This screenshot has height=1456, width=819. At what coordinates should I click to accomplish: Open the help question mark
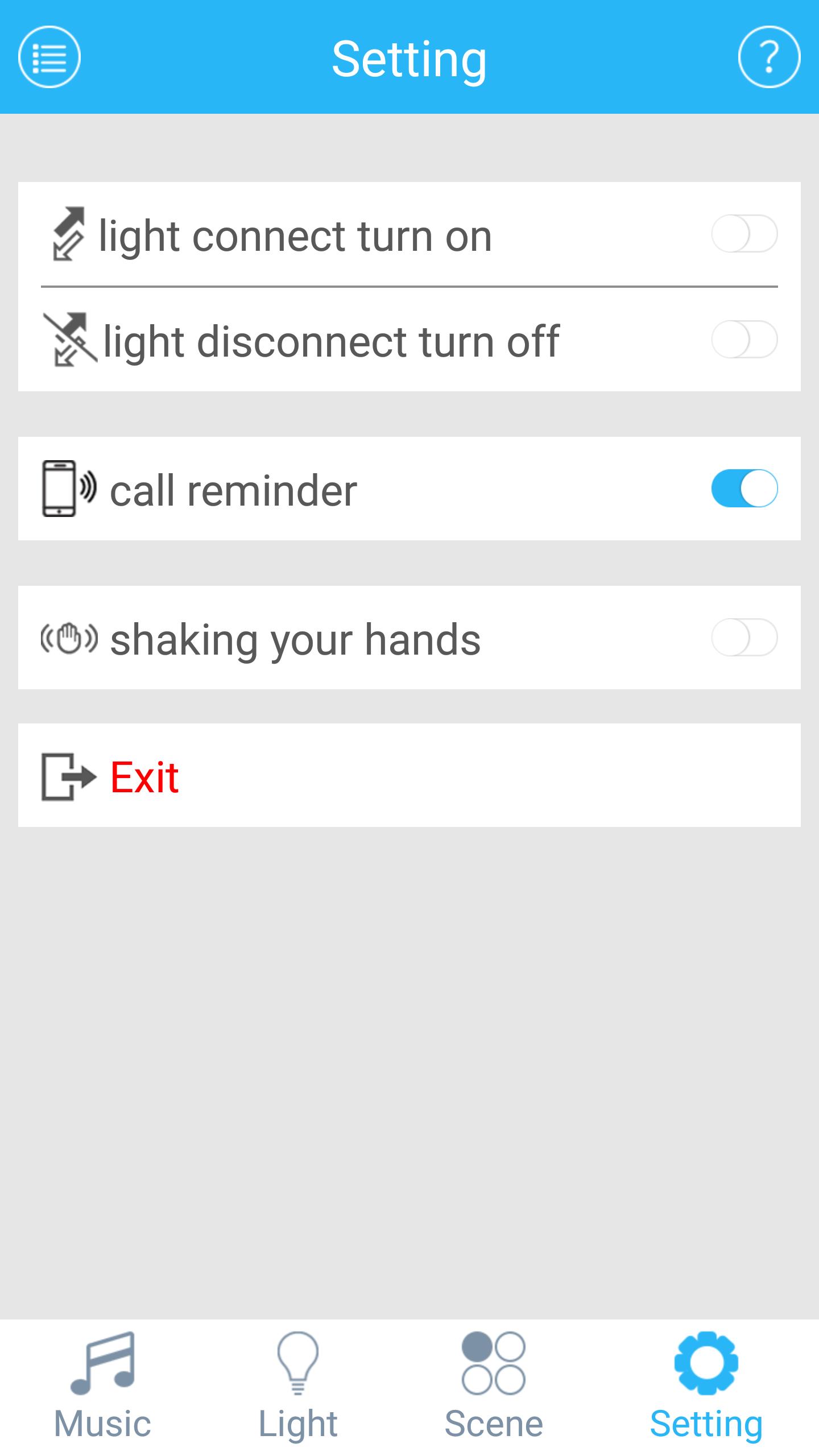pos(769,57)
